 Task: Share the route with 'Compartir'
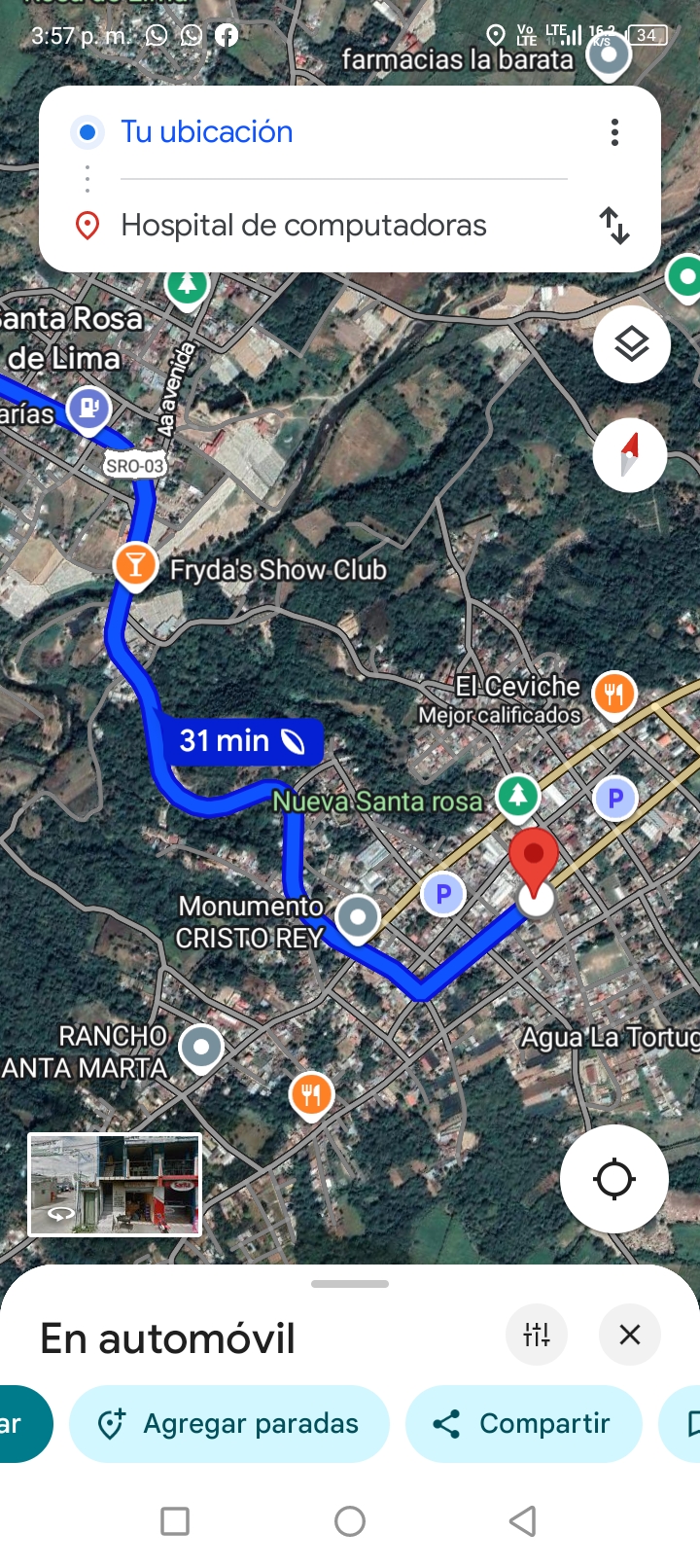point(523,1424)
